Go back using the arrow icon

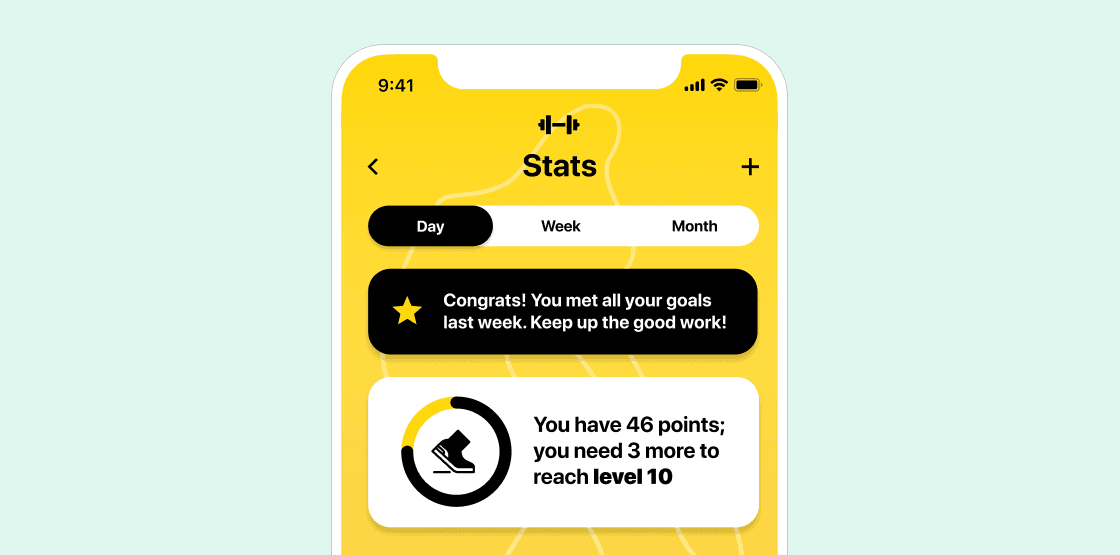373,167
